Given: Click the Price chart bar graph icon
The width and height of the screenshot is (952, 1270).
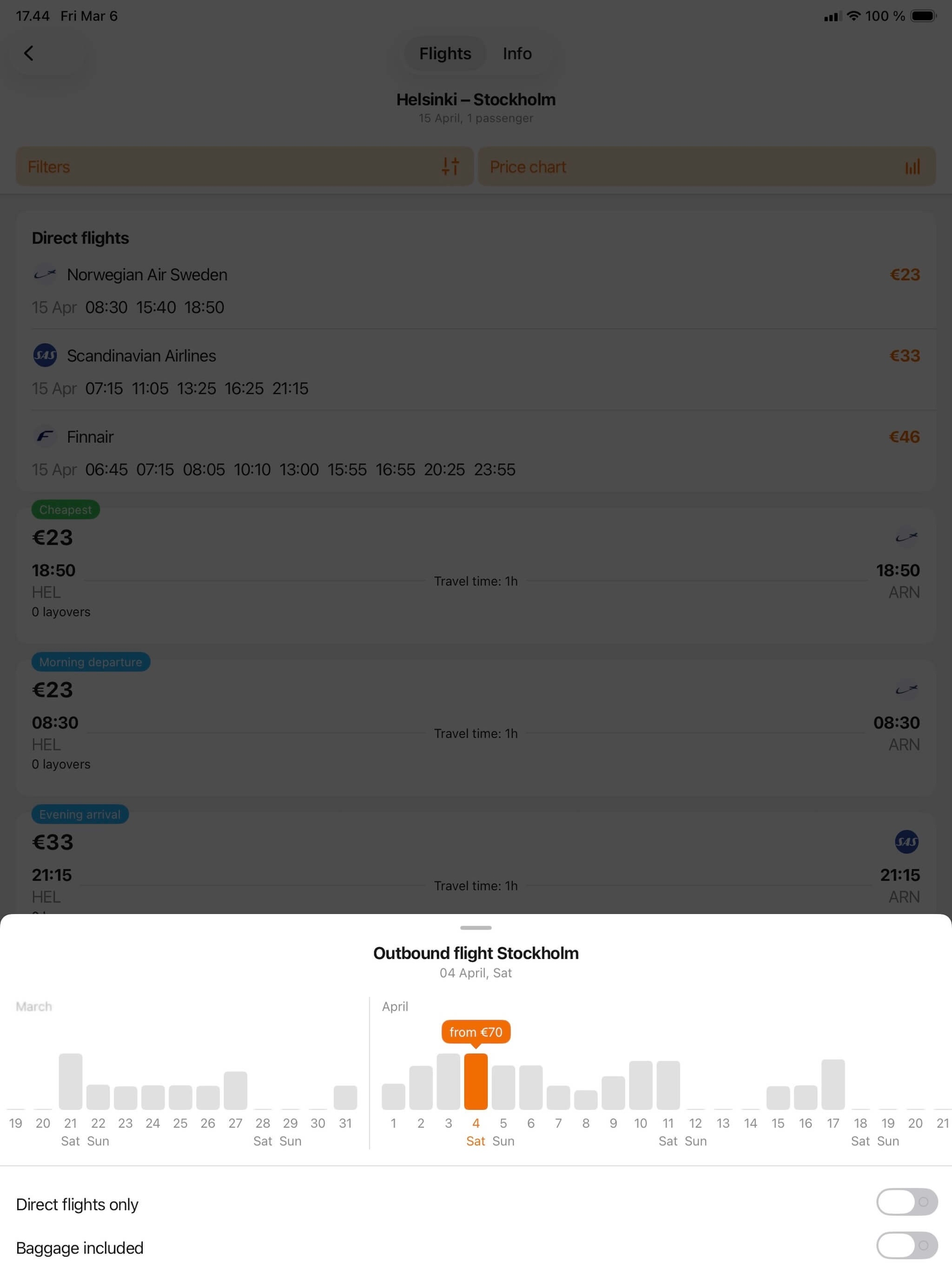Looking at the screenshot, I should coord(913,166).
